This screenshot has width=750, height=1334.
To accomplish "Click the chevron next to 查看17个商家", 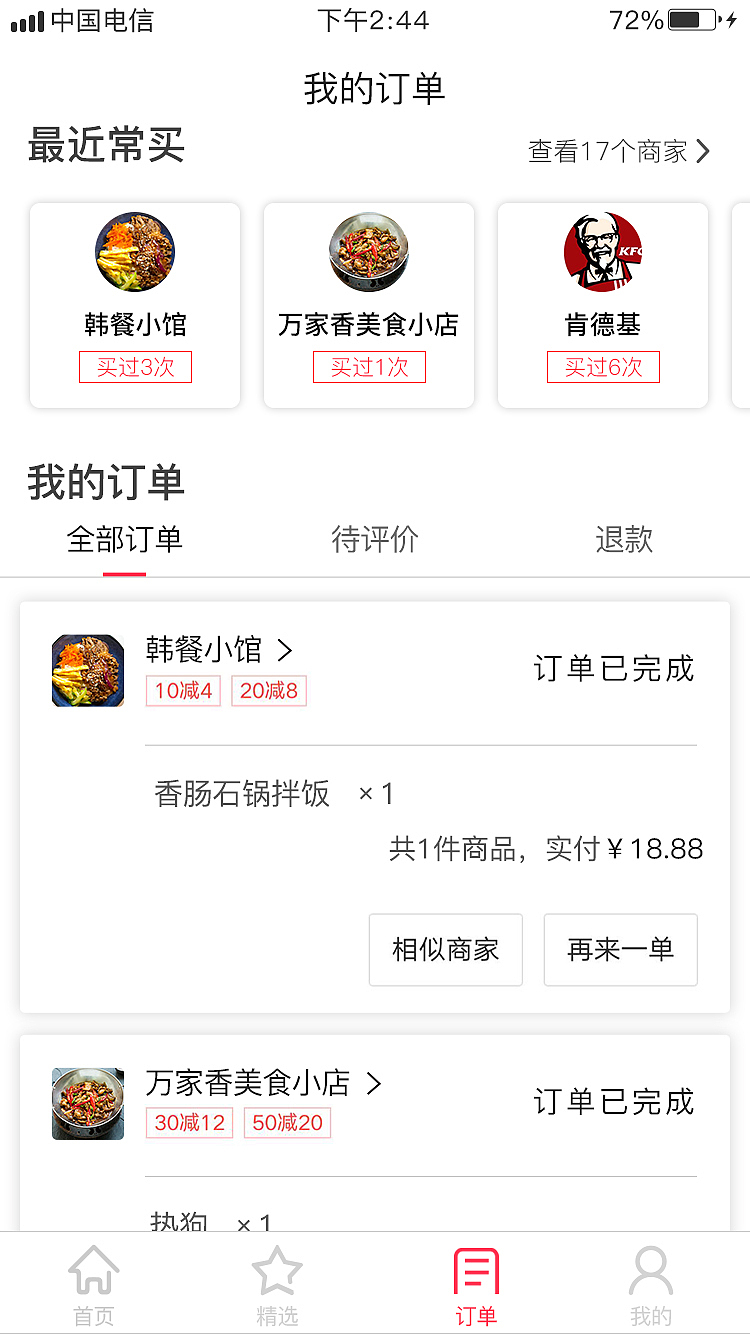I will click(704, 150).
